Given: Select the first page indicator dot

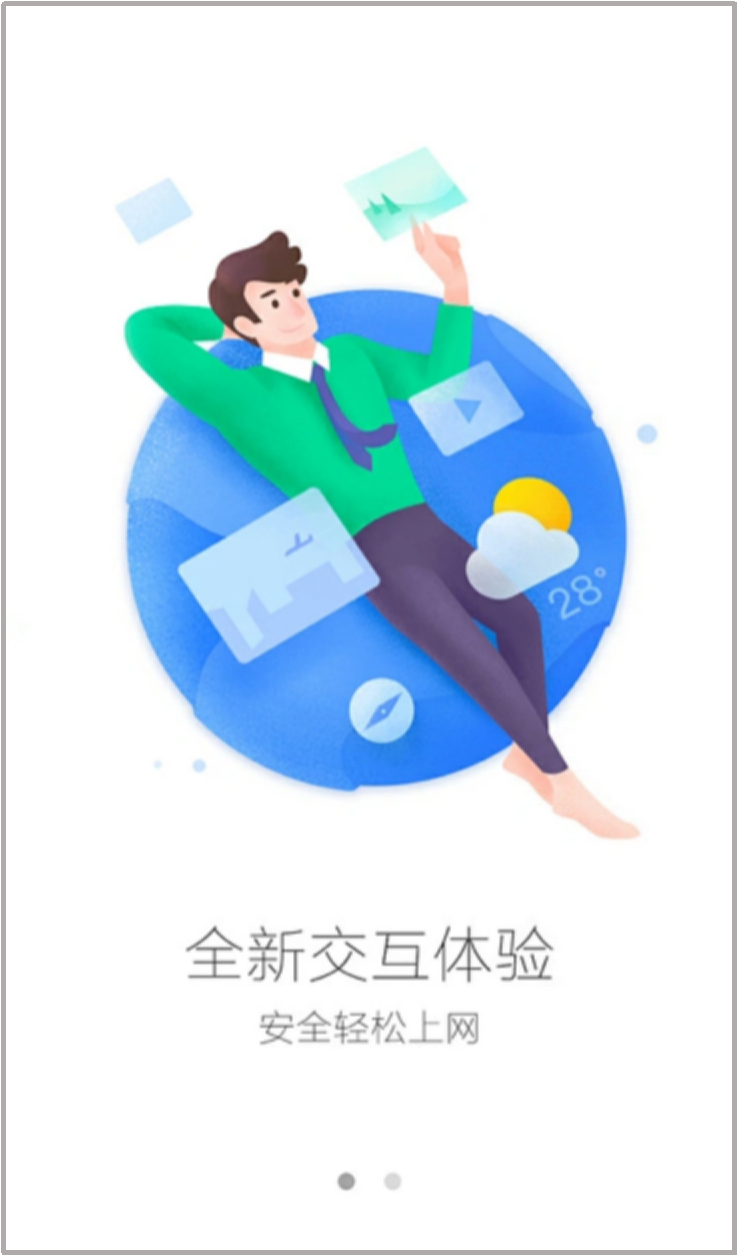Looking at the screenshot, I should pos(346,1181).
